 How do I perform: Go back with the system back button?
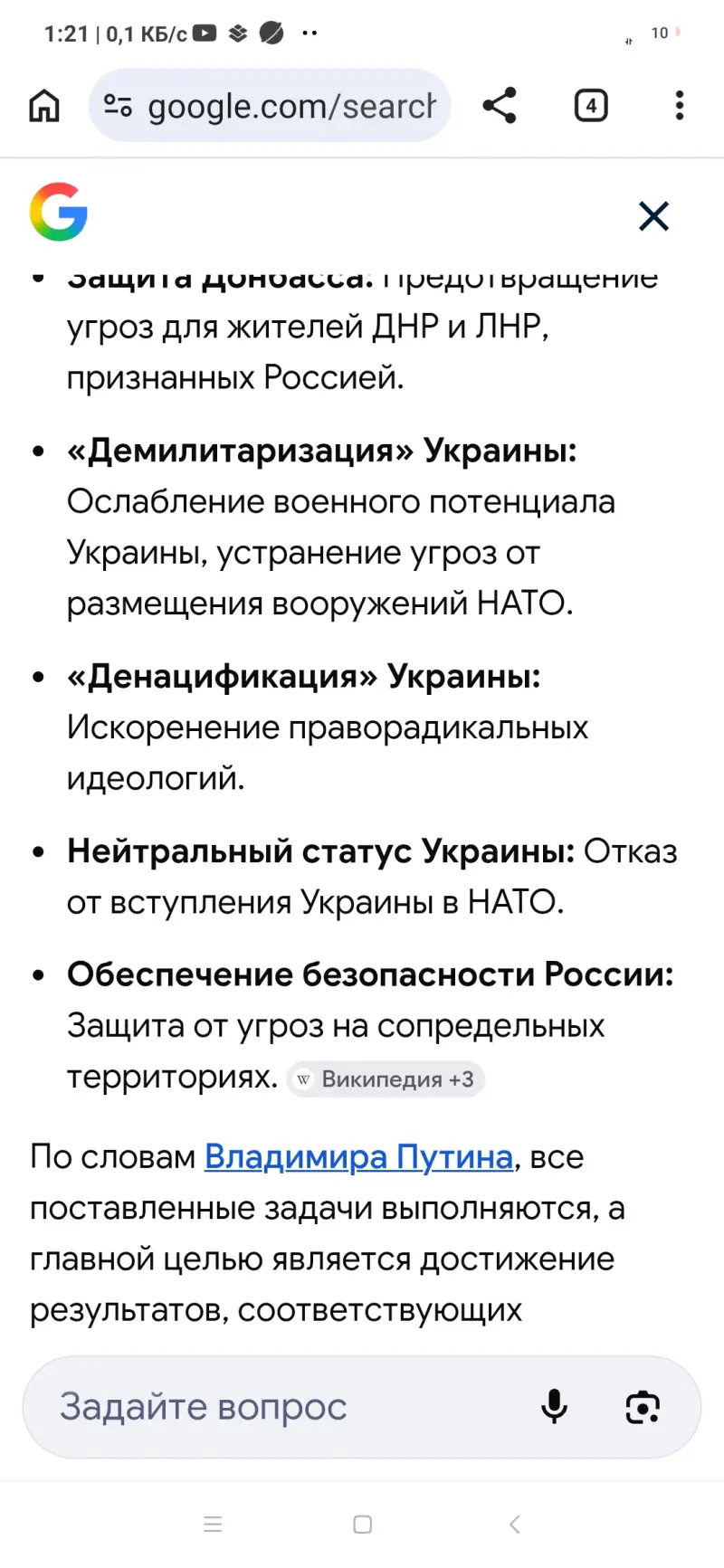[514, 1525]
